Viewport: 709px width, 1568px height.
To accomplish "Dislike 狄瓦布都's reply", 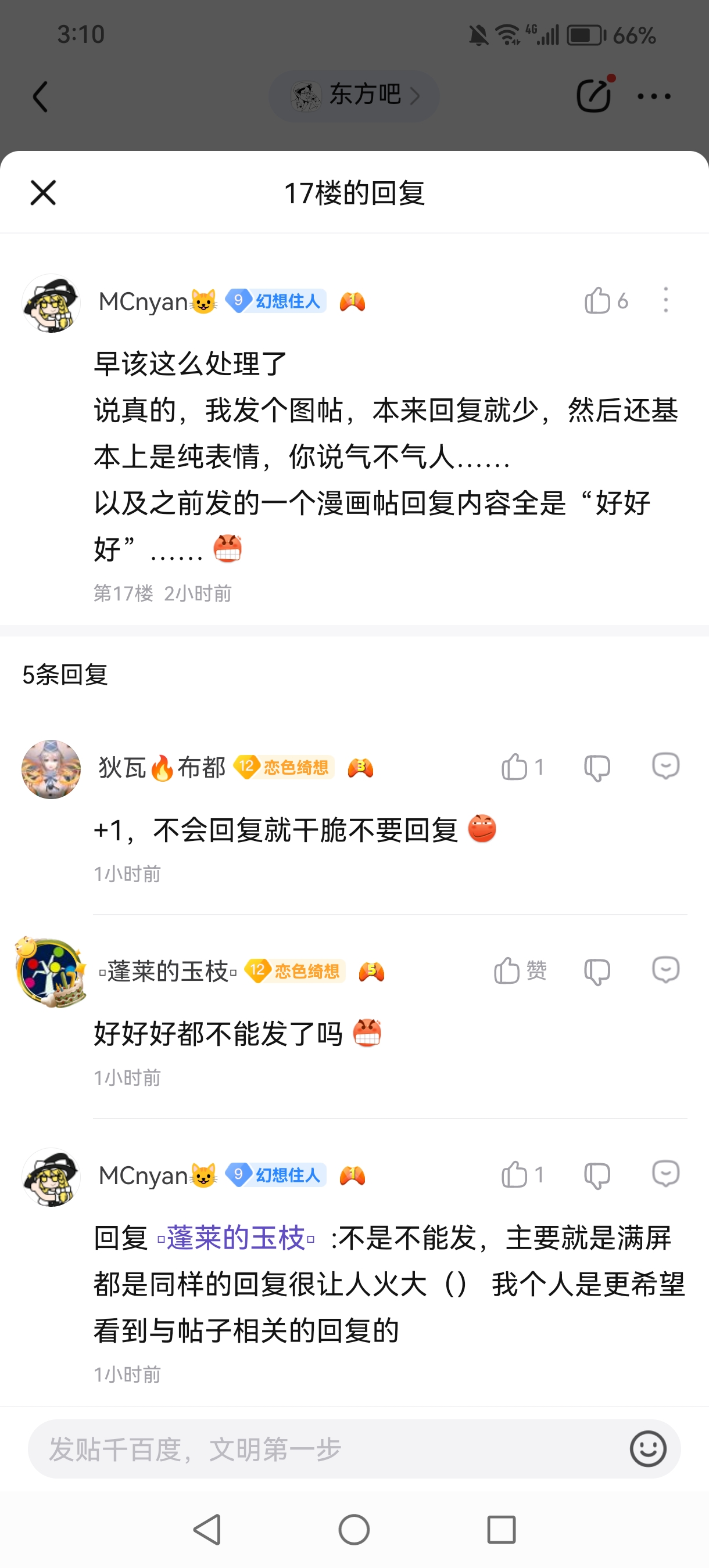I will (597, 767).
